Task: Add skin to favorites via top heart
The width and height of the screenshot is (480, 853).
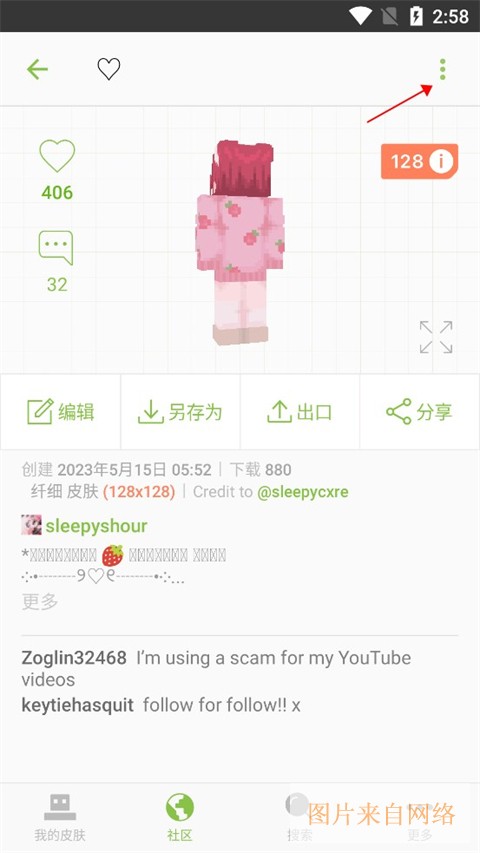Action: (x=109, y=69)
